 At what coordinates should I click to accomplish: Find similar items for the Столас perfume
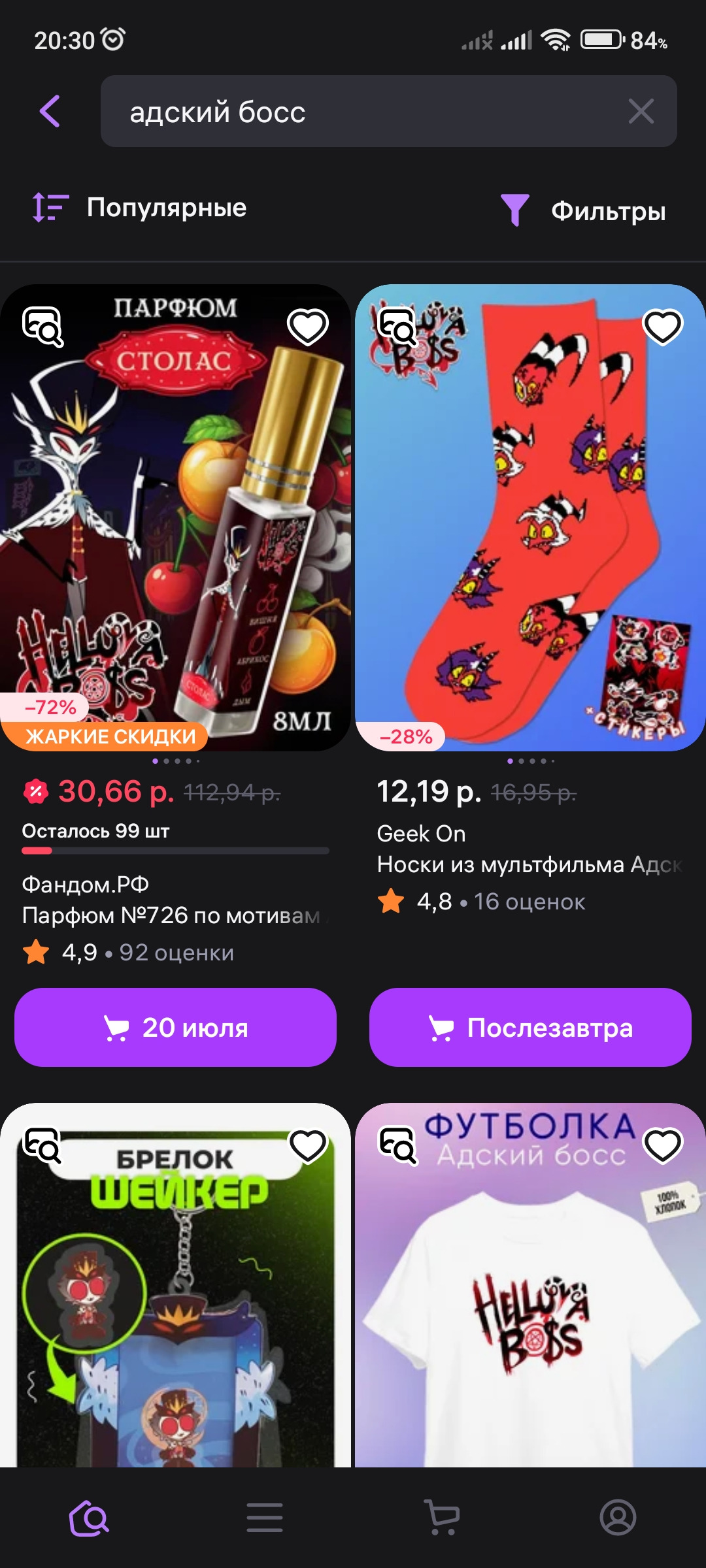tap(43, 326)
